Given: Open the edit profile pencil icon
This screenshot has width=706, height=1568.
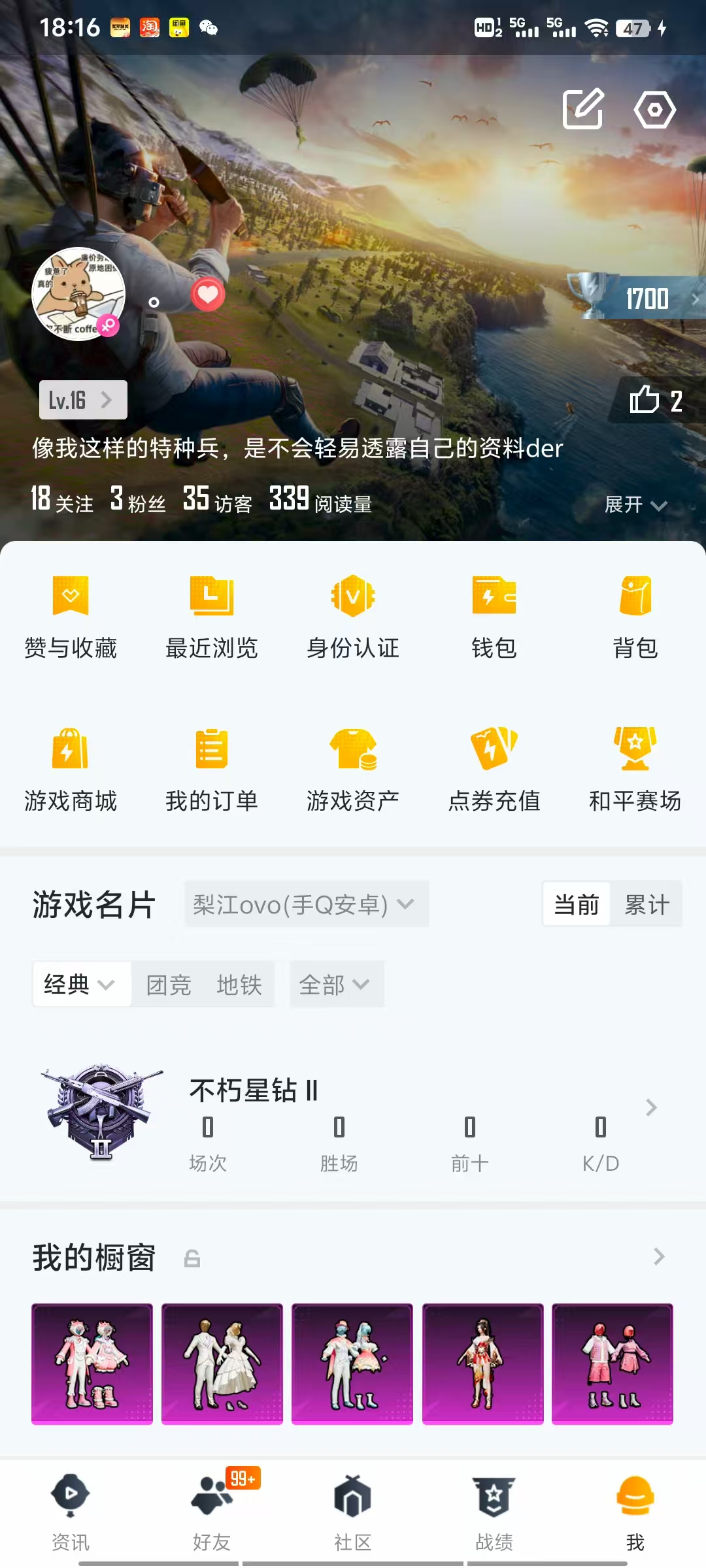Looking at the screenshot, I should point(583,109).
